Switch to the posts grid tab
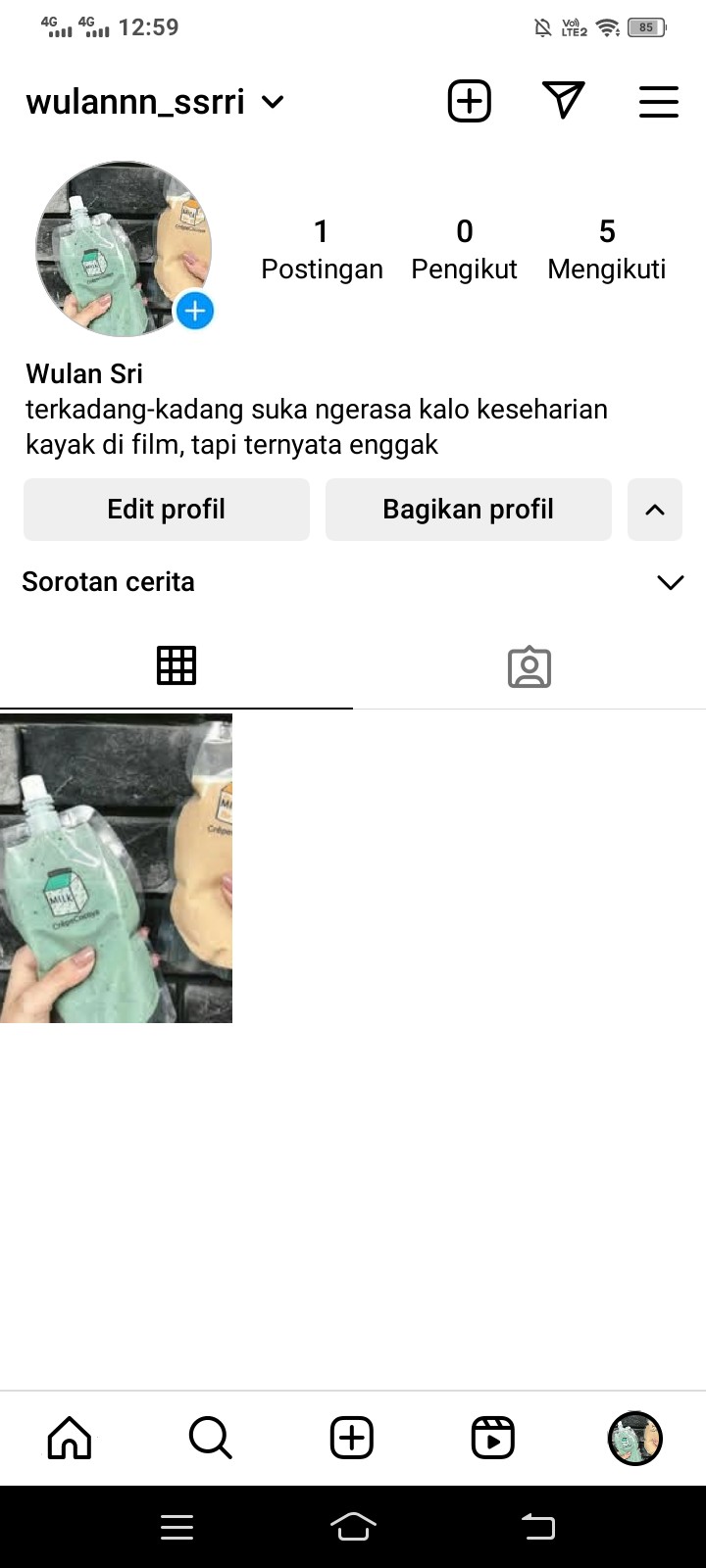The width and height of the screenshot is (706, 1568). 176,665
